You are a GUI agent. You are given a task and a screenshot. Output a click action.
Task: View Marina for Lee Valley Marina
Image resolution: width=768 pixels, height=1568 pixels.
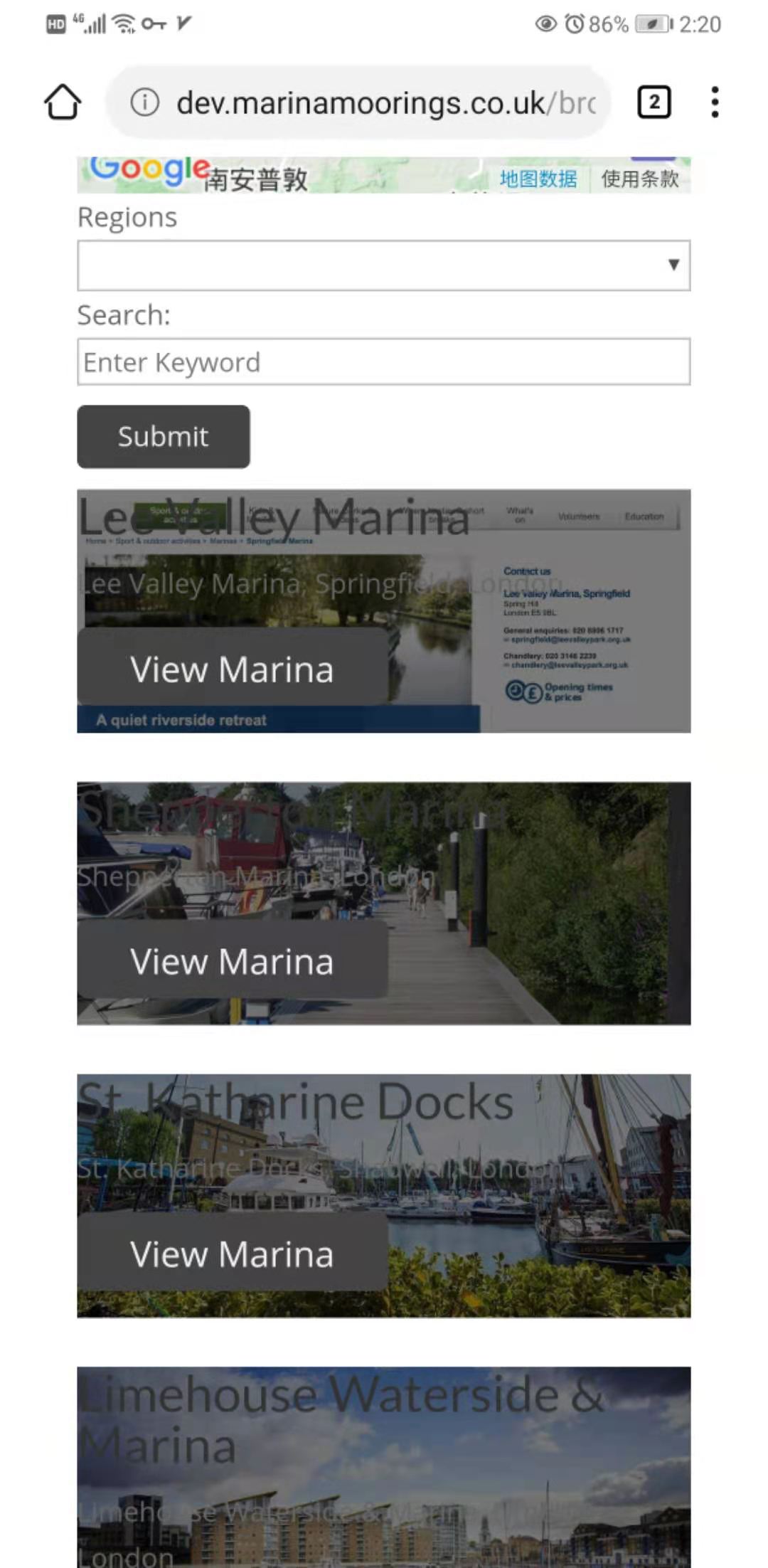click(233, 669)
